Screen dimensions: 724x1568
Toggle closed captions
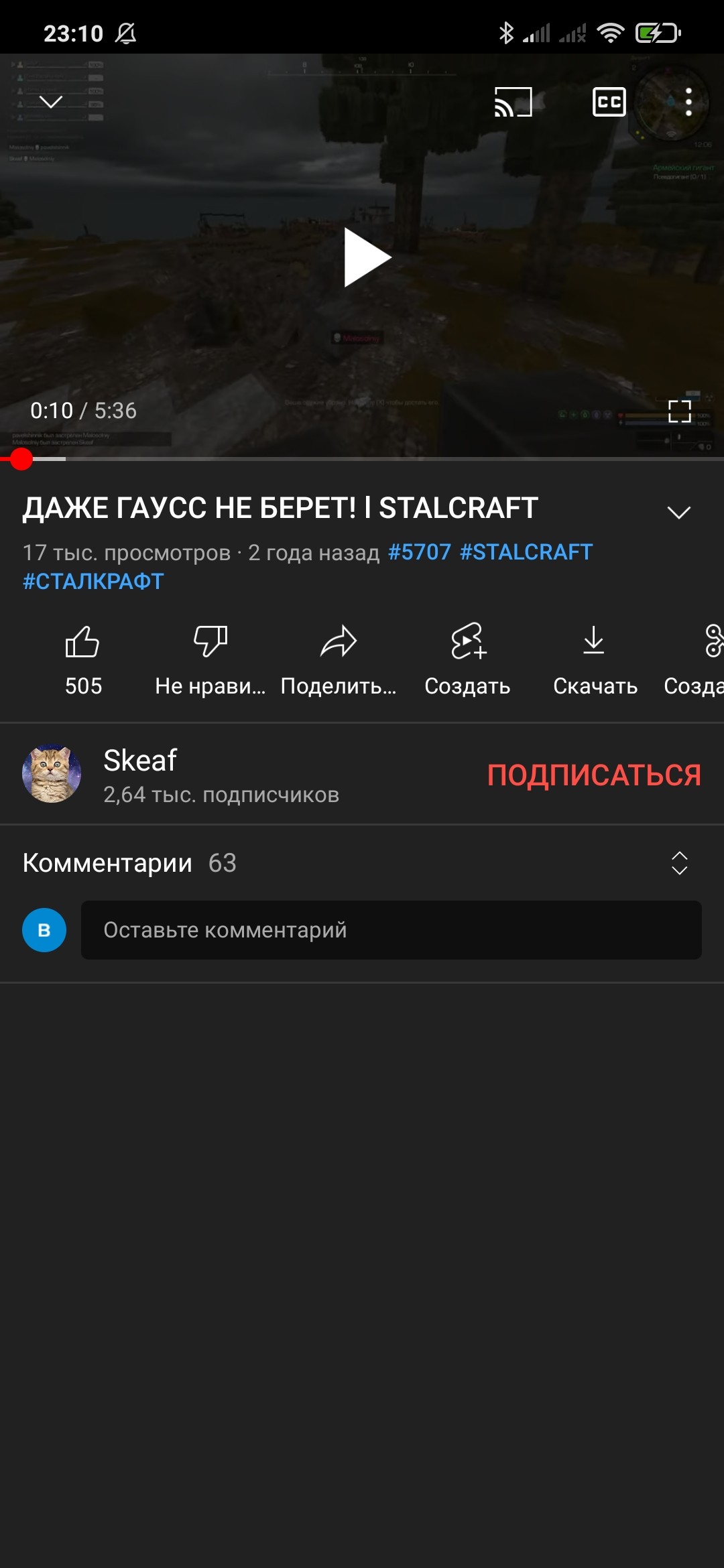609,102
